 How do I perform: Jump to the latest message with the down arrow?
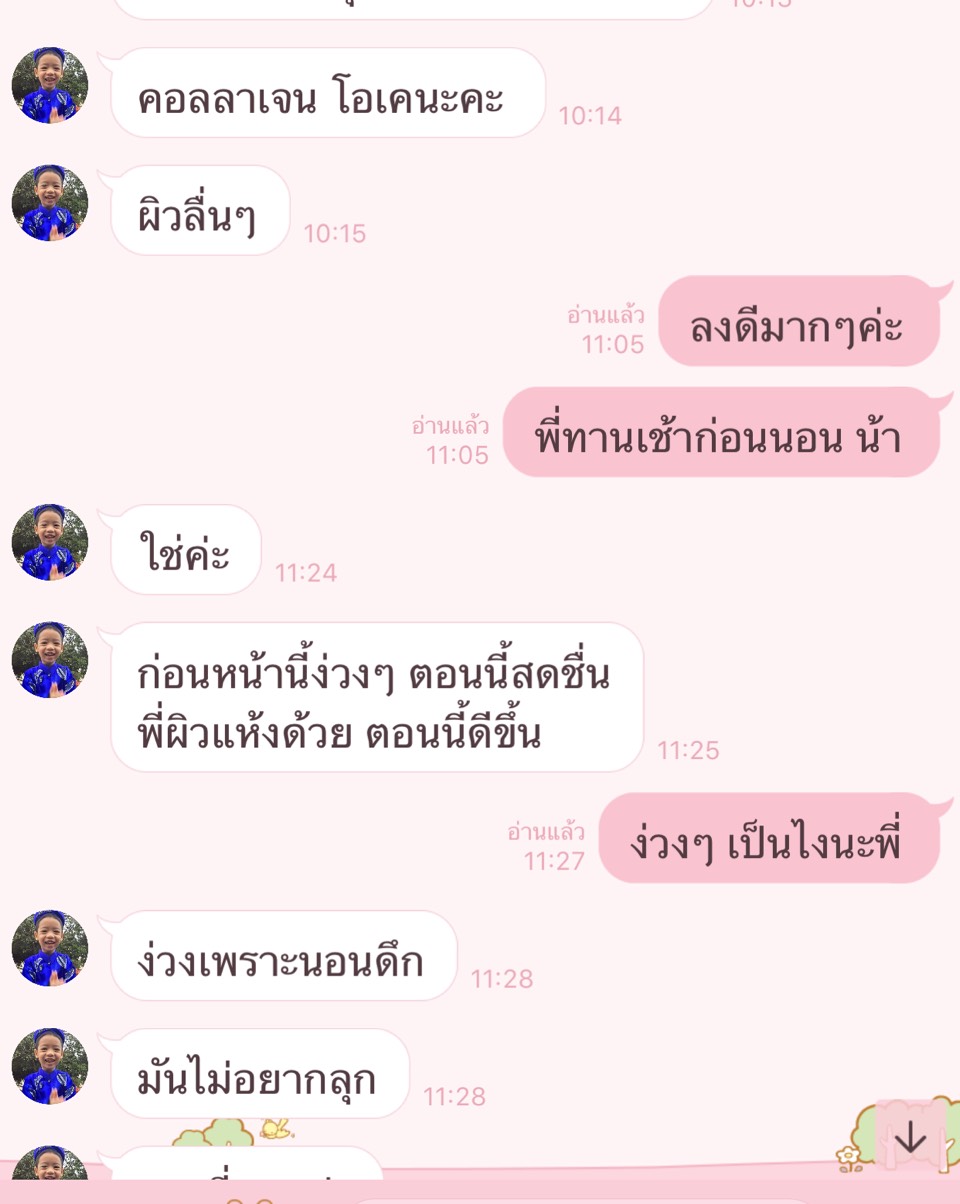click(x=910, y=1138)
